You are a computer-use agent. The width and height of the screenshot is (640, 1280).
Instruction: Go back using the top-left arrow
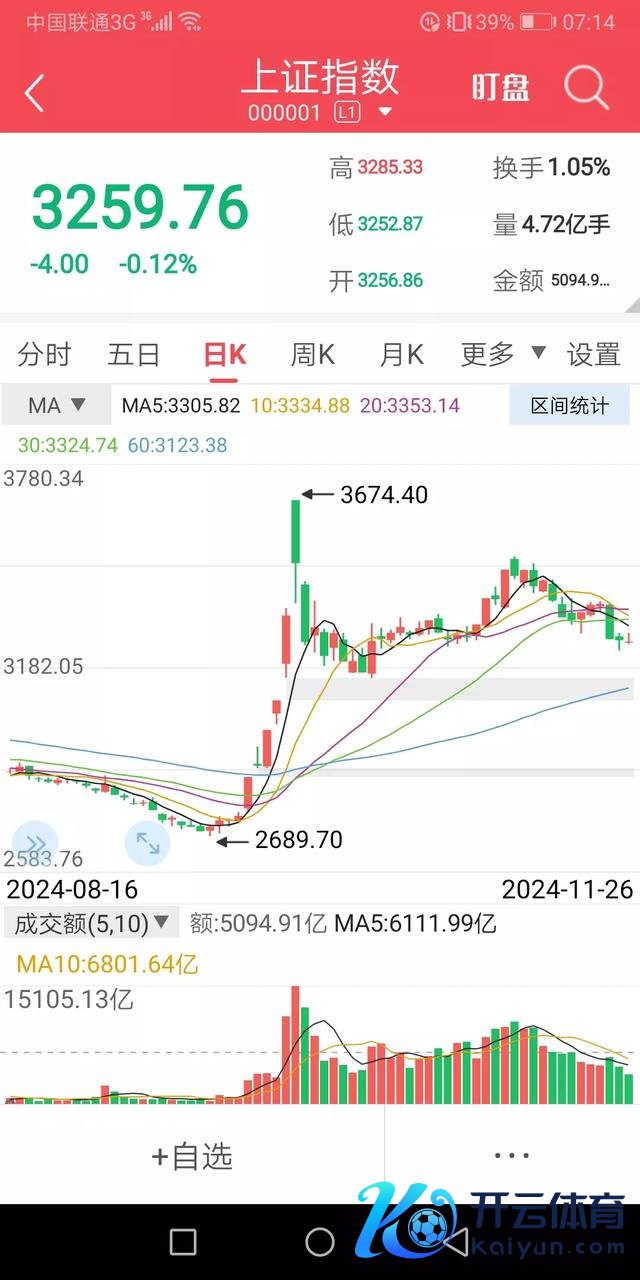tap(34, 93)
